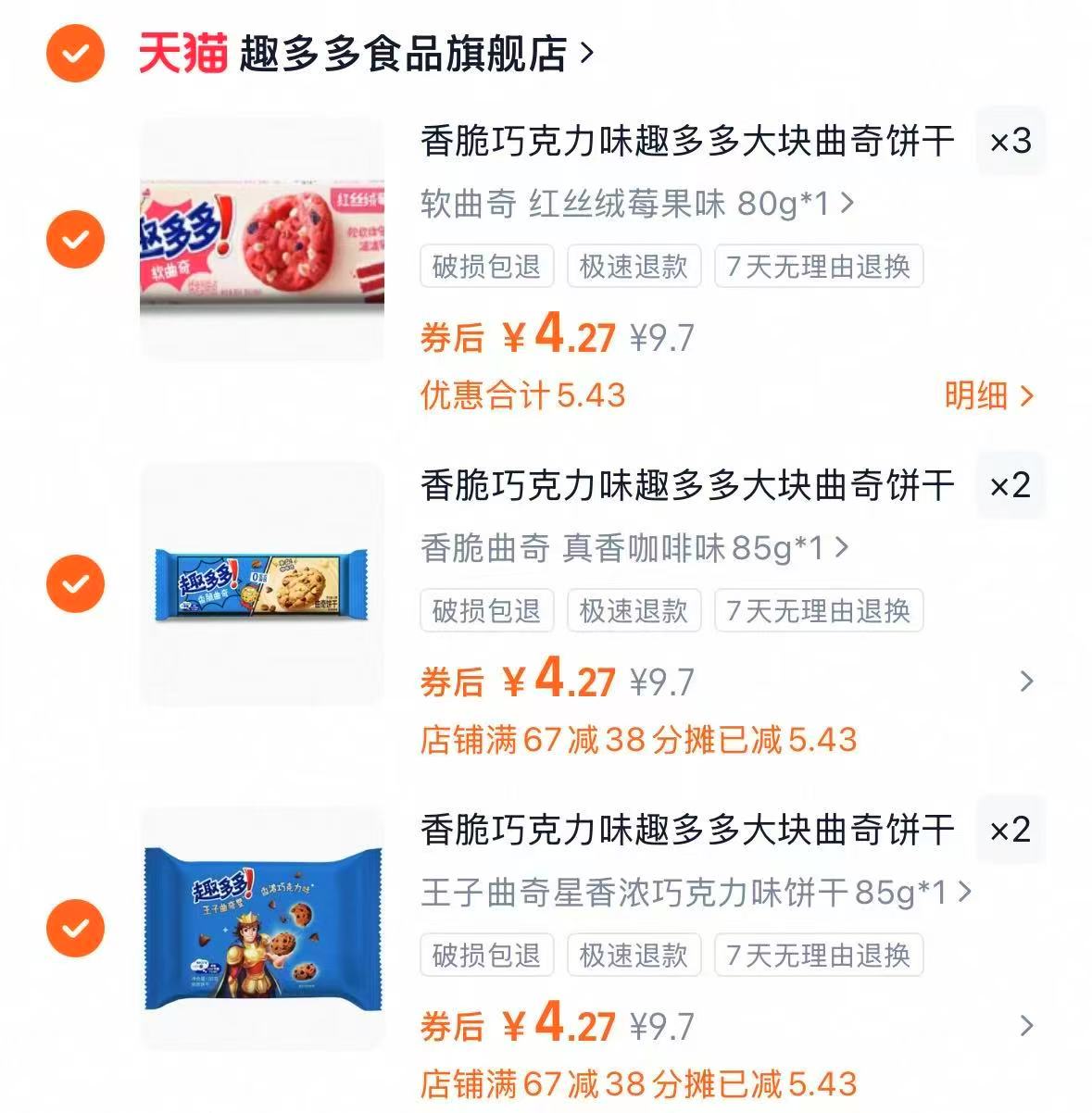This screenshot has width=1092, height=1113.
Task: Click chevron next to coffee cookie price
Action: click(x=1024, y=682)
